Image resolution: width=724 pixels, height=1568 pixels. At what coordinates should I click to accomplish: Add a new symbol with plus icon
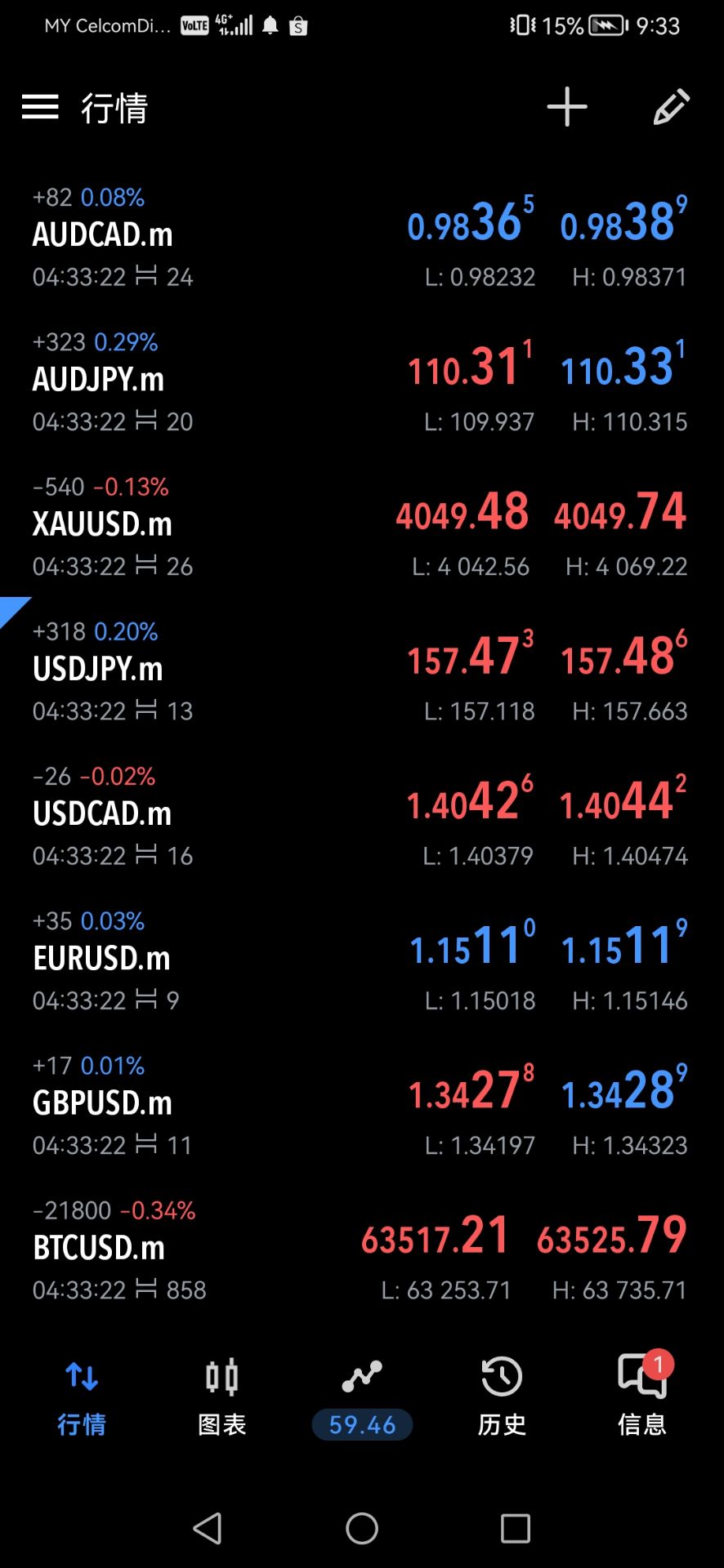567,107
